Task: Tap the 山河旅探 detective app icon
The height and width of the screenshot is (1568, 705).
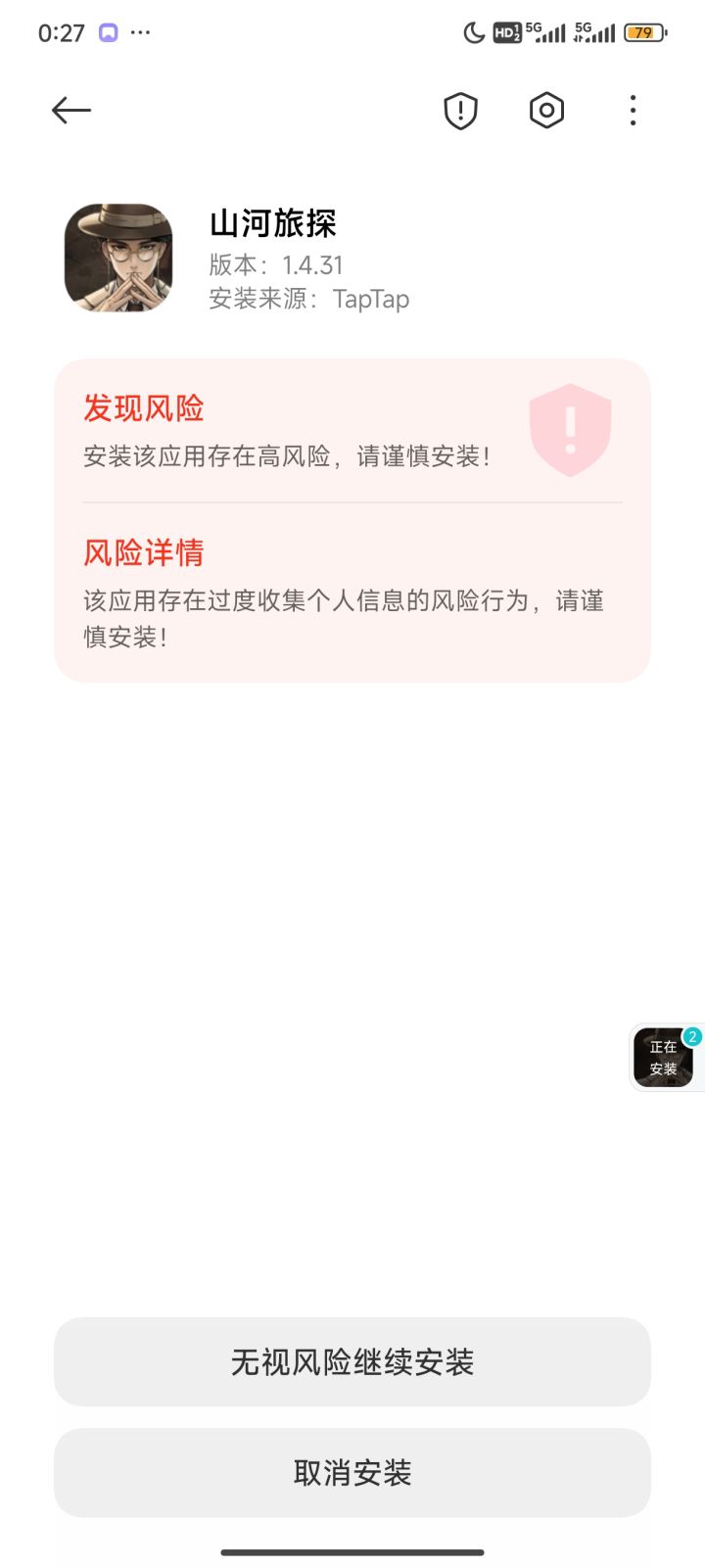Action: 118,257
